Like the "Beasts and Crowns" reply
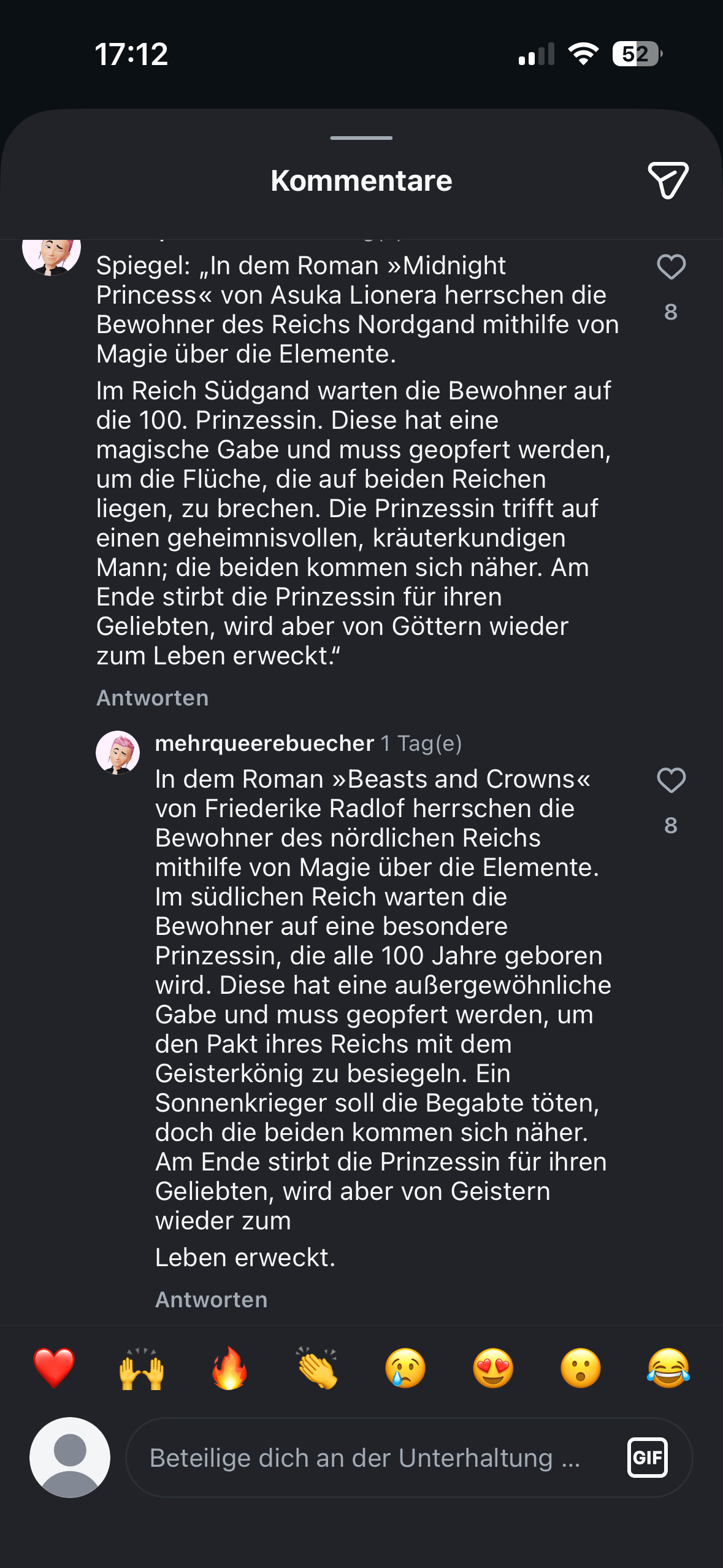This screenshot has width=723, height=1568. click(x=671, y=781)
